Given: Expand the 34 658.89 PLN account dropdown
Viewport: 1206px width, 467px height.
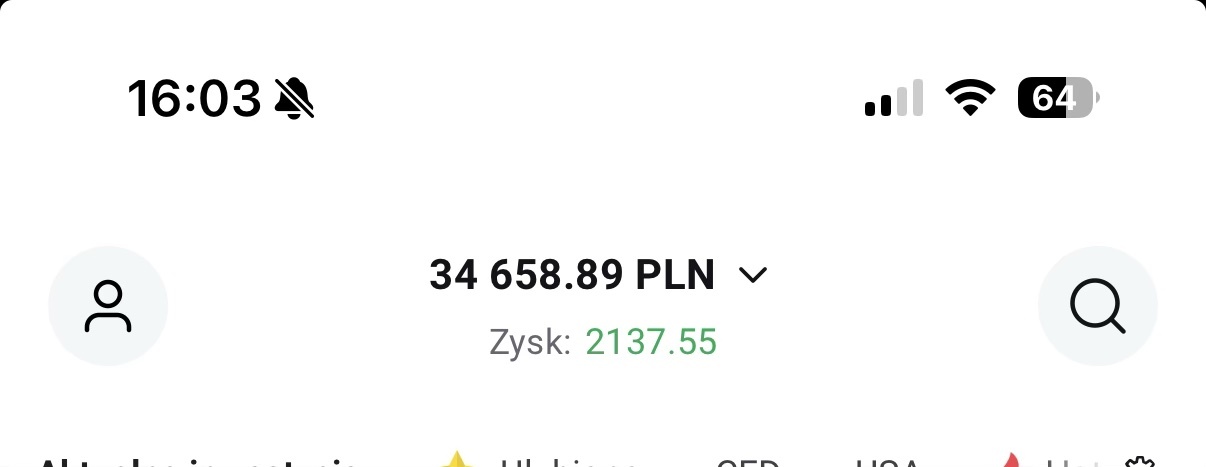Looking at the screenshot, I should [x=752, y=275].
